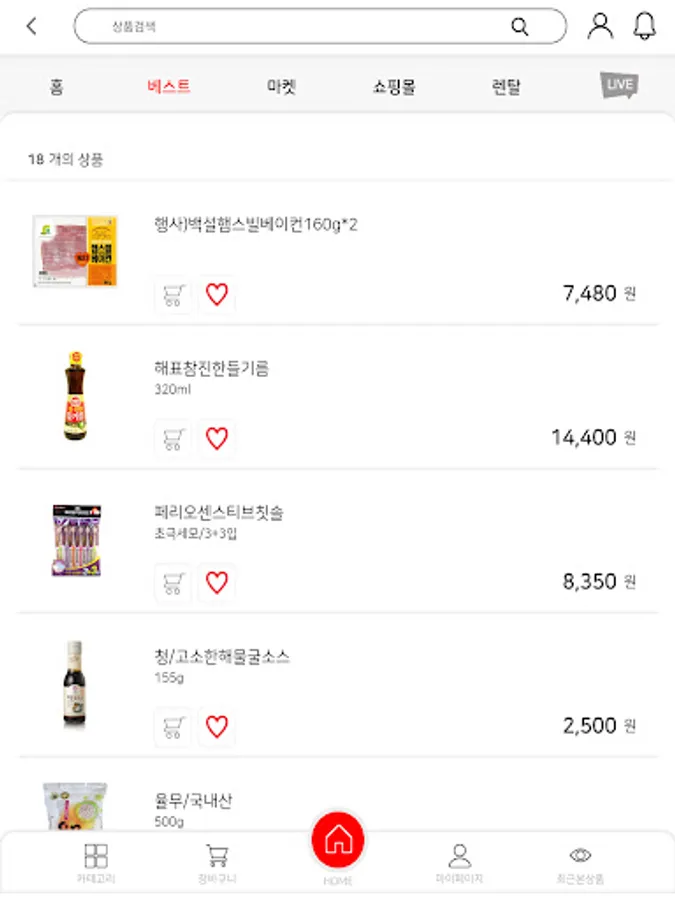Like the 해표참진한들기름 product
Screen dimensions: 675x900
[217, 439]
